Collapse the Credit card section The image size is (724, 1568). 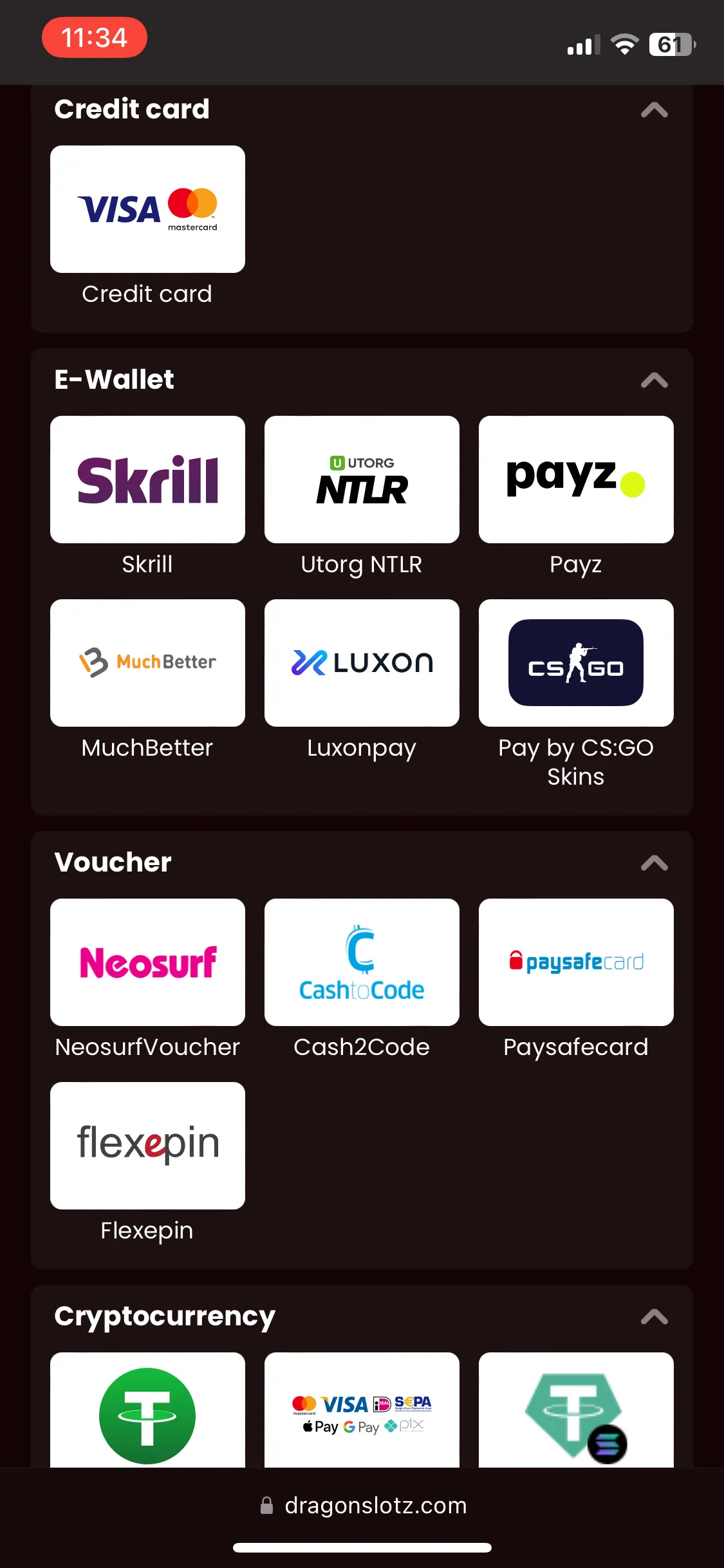click(654, 110)
